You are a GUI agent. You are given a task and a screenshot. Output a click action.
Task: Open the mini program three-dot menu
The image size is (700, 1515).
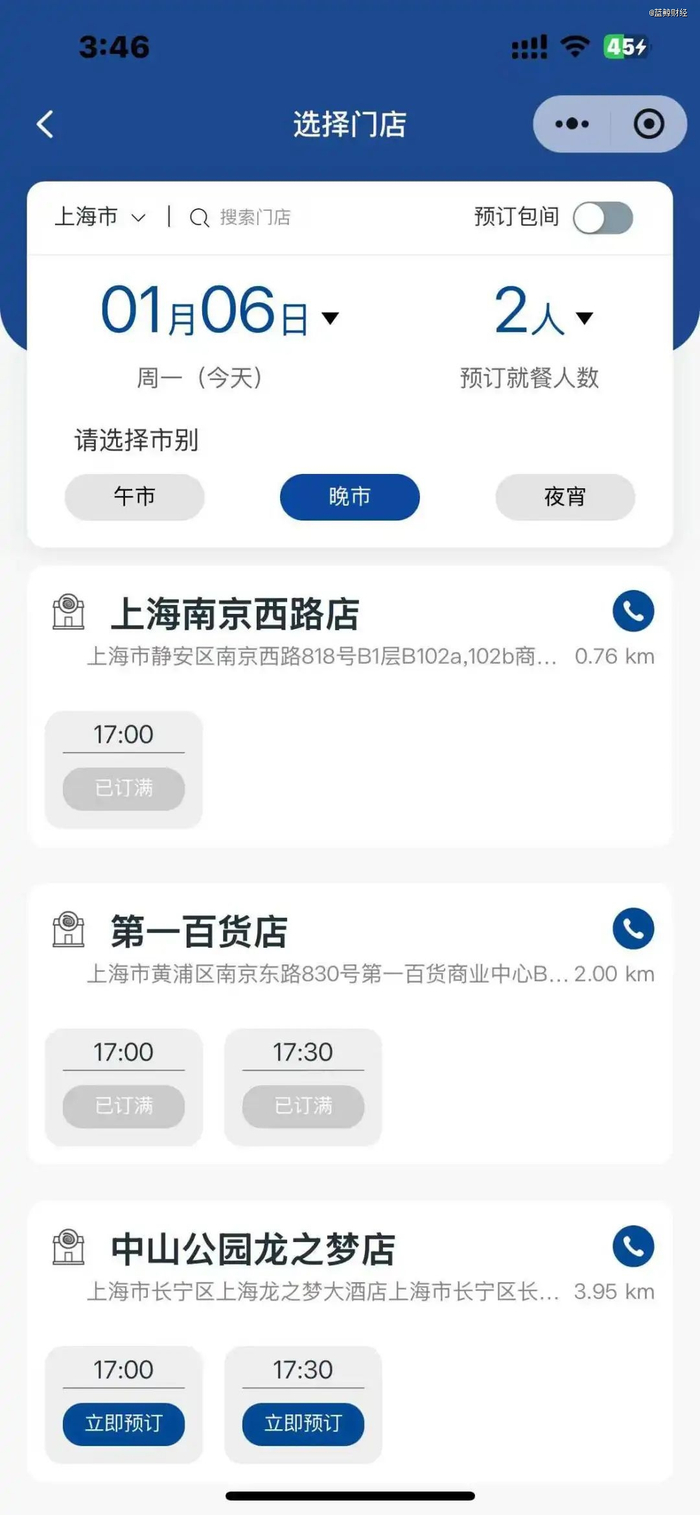pos(571,124)
